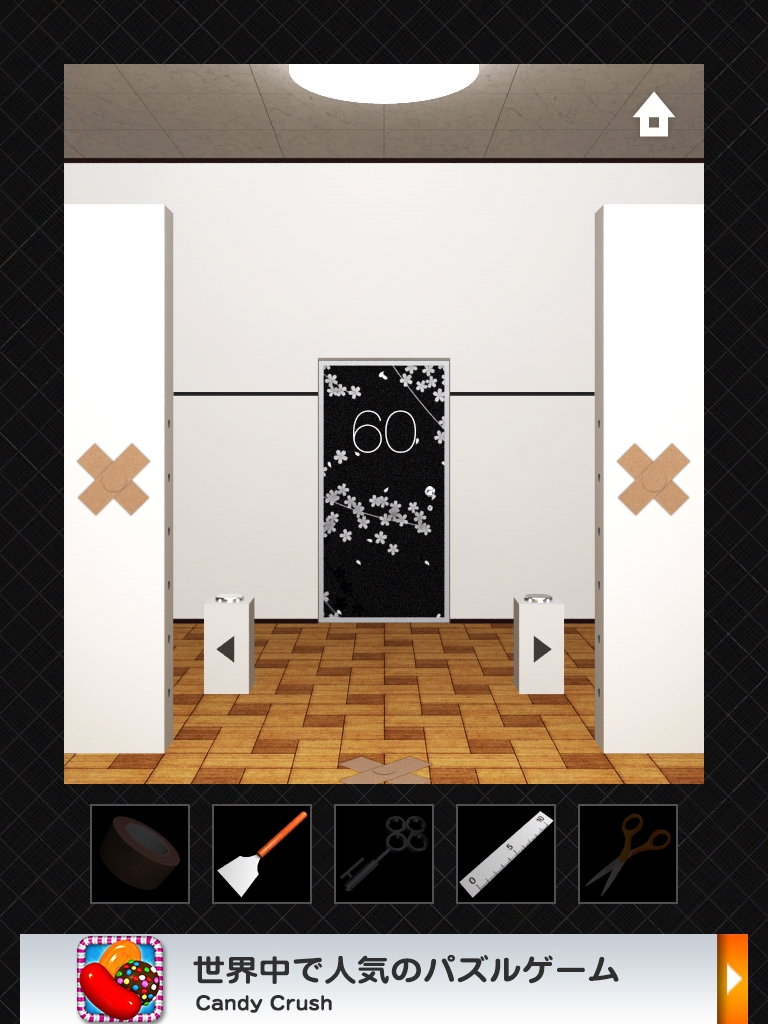Turn view to the left
The width and height of the screenshot is (768, 1024).
pyautogui.click(x=226, y=649)
